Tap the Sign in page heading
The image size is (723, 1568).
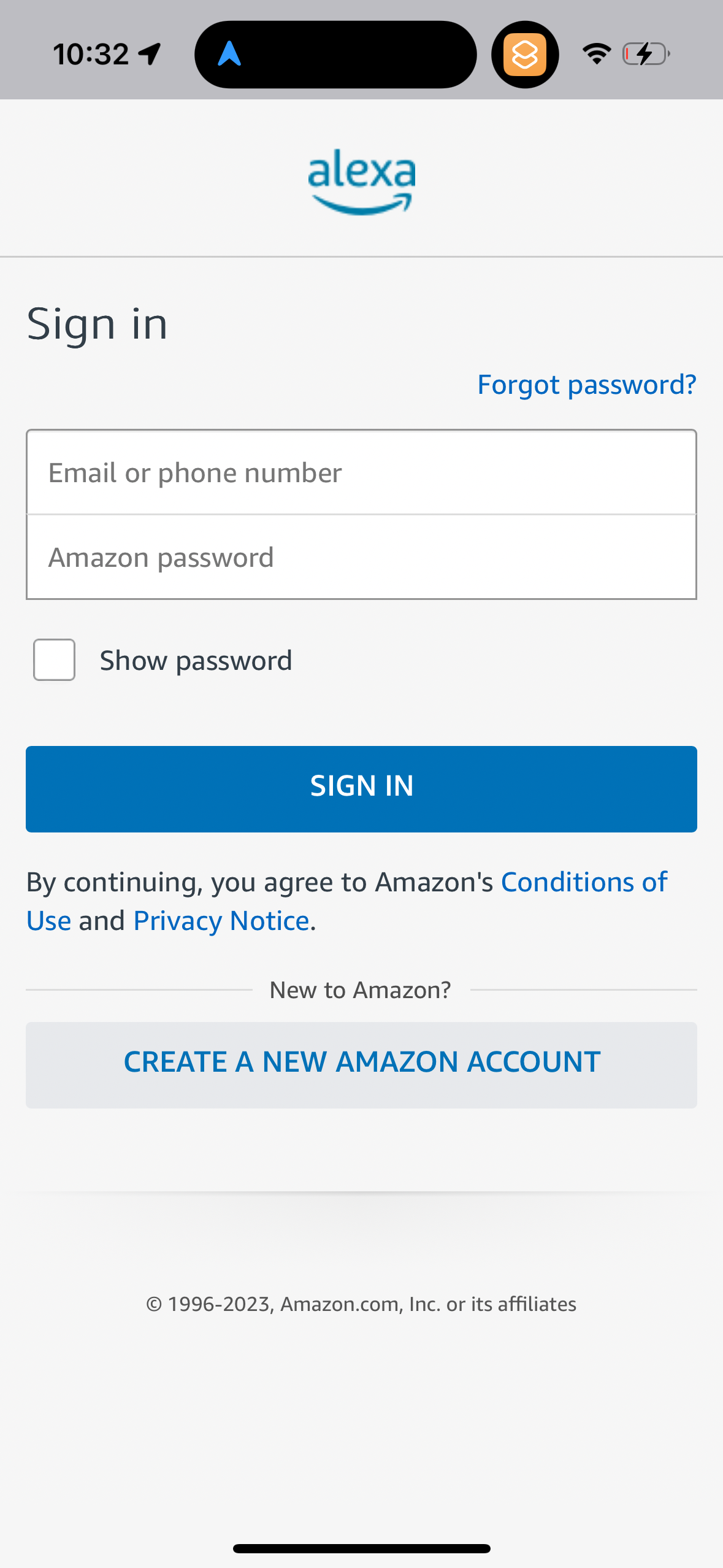tap(97, 323)
